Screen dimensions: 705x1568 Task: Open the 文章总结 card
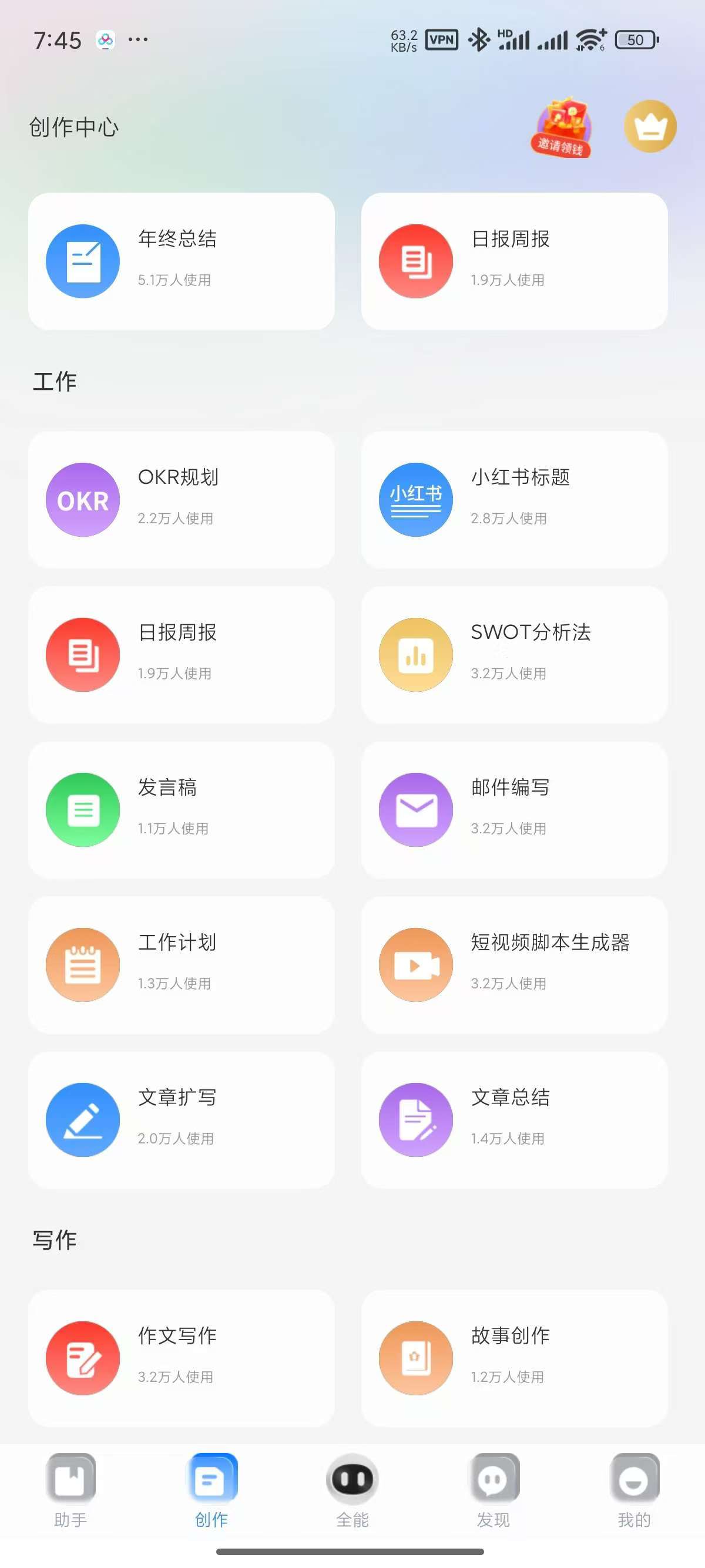coord(514,1119)
